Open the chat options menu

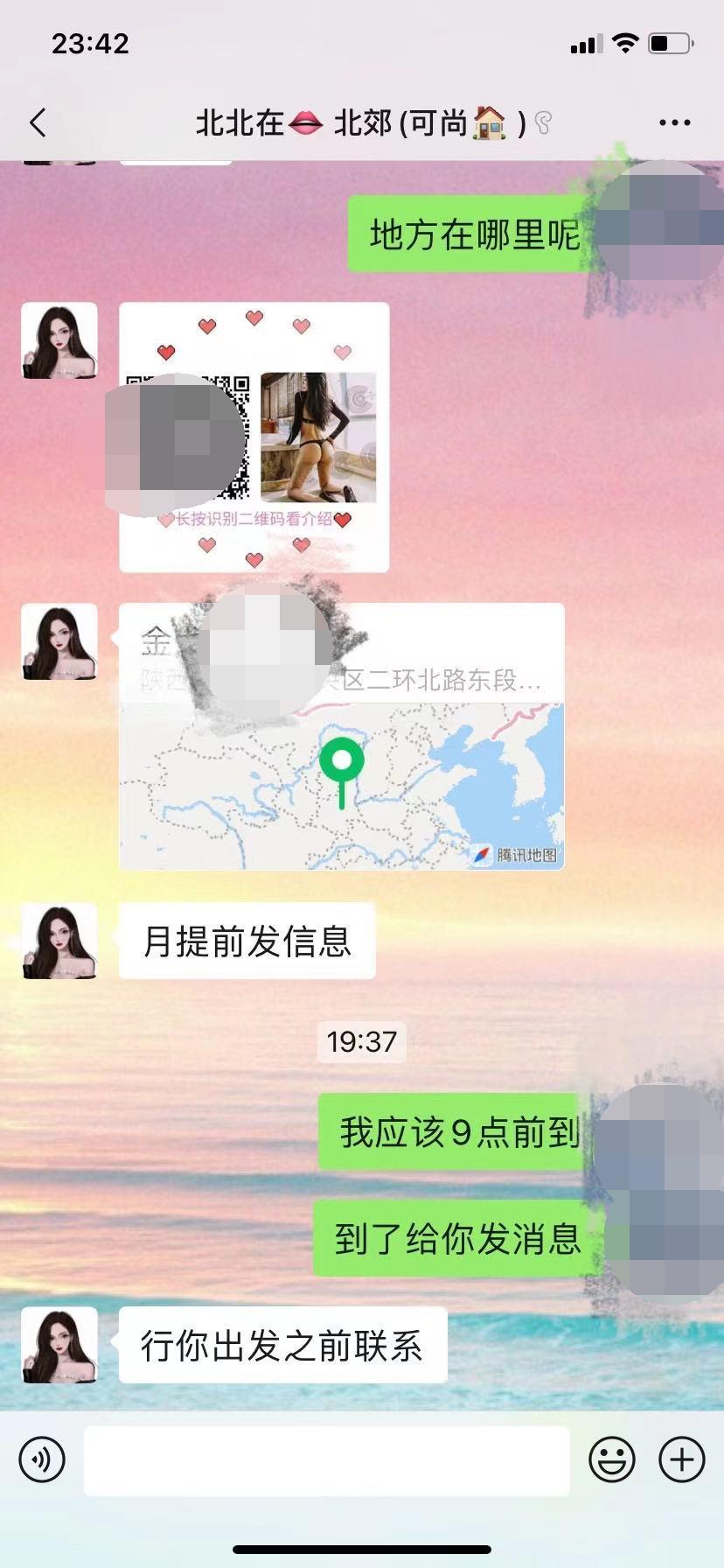click(x=674, y=122)
